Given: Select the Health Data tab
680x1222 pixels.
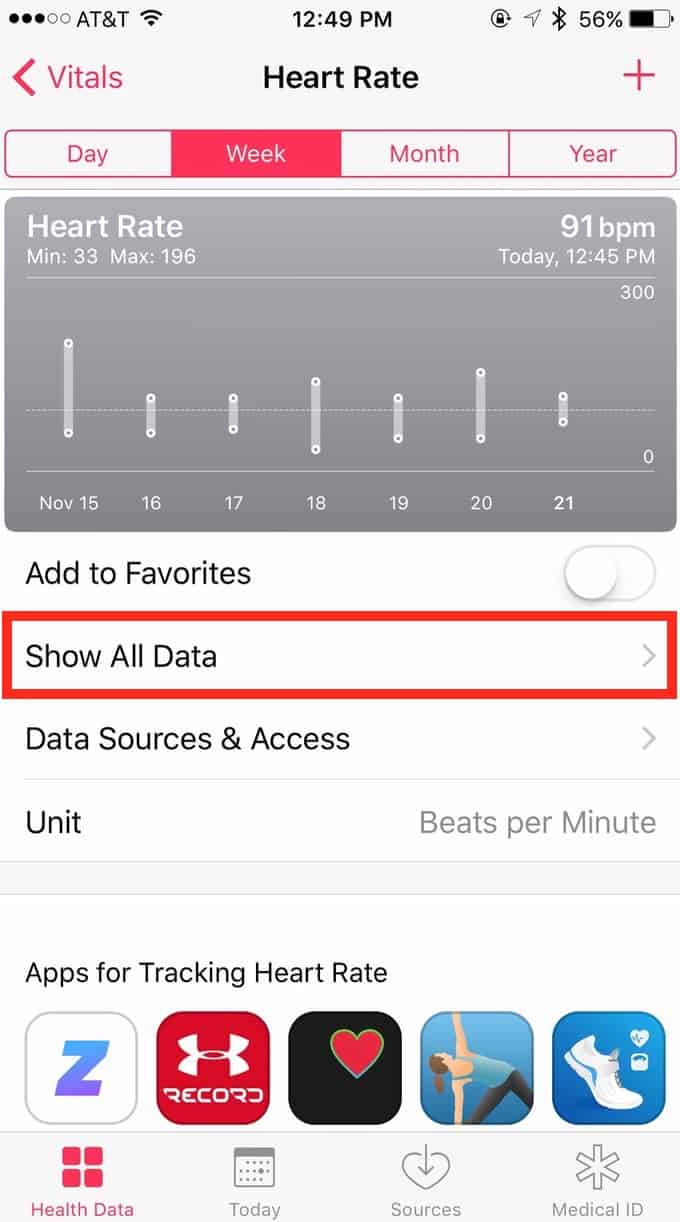Looking at the screenshot, I should [82, 1182].
